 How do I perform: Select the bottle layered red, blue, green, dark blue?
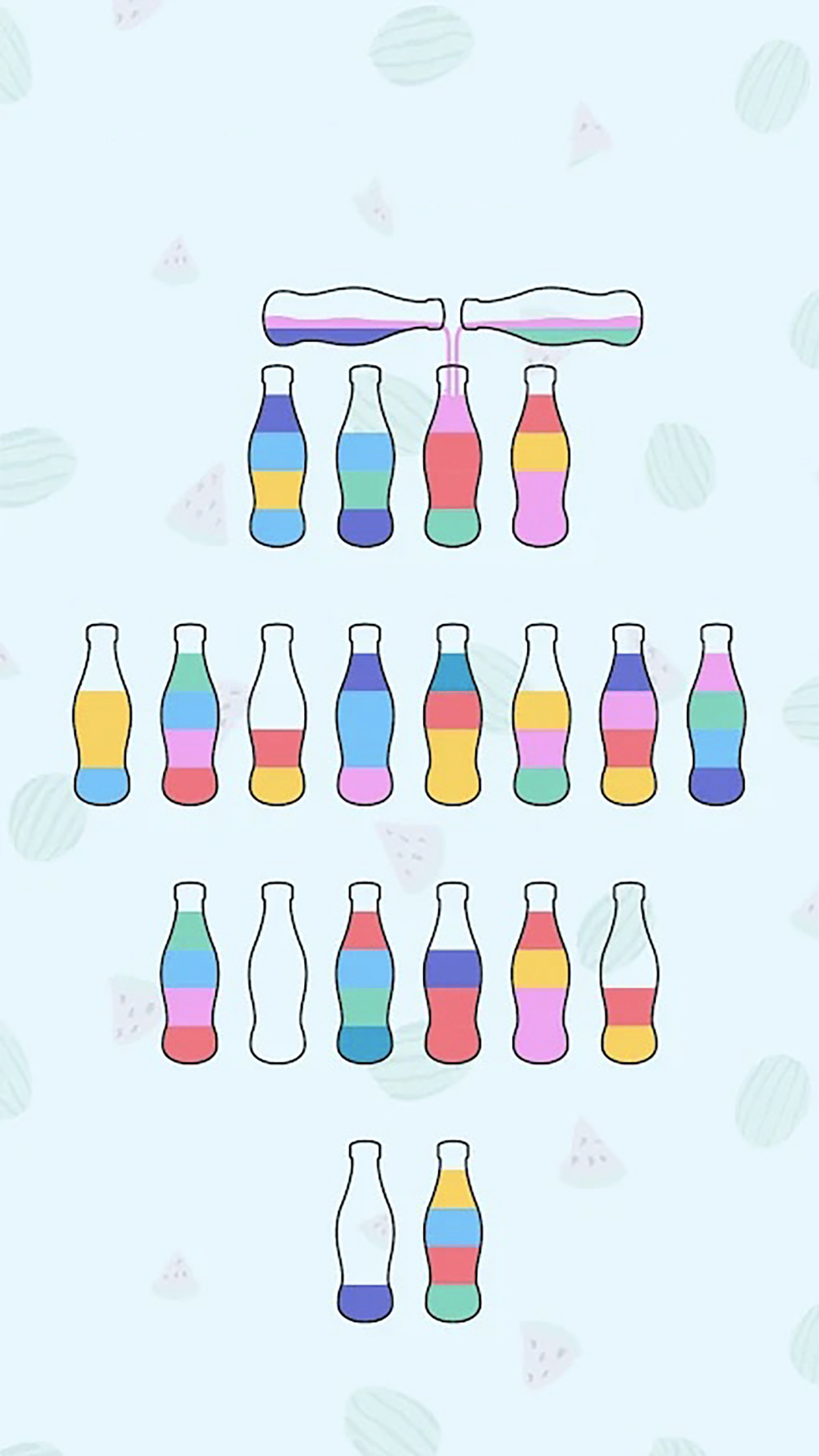tap(365, 973)
